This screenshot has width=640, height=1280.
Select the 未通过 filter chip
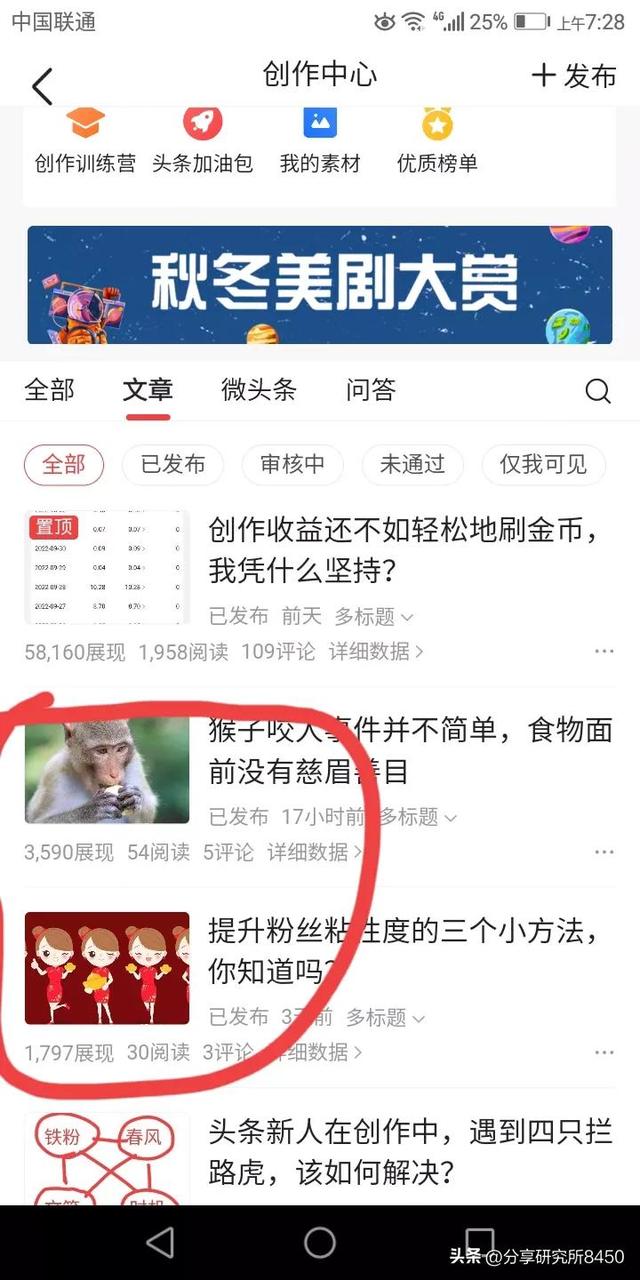[x=412, y=465]
